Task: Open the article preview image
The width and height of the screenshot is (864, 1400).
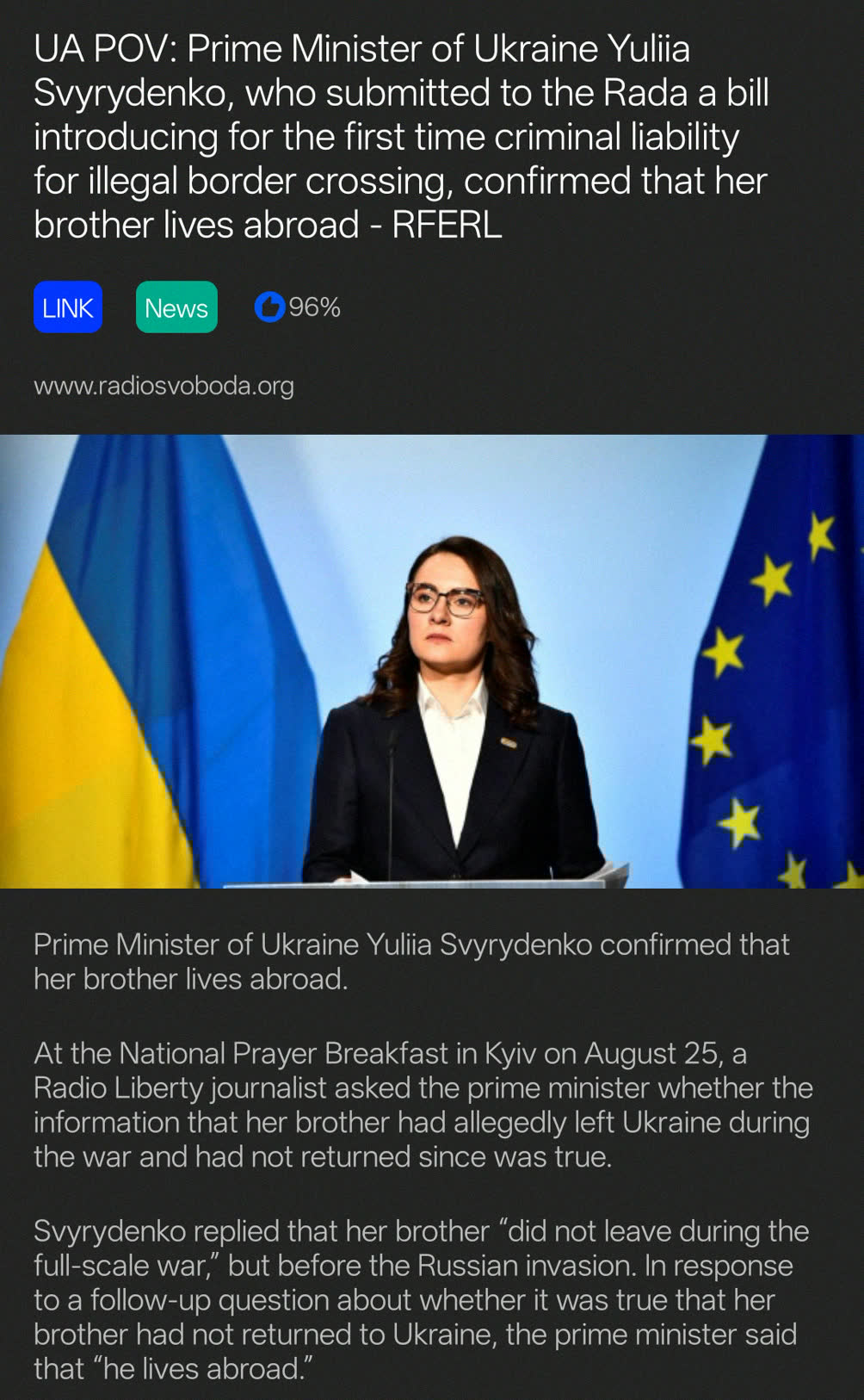Action: pyautogui.click(x=432, y=661)
